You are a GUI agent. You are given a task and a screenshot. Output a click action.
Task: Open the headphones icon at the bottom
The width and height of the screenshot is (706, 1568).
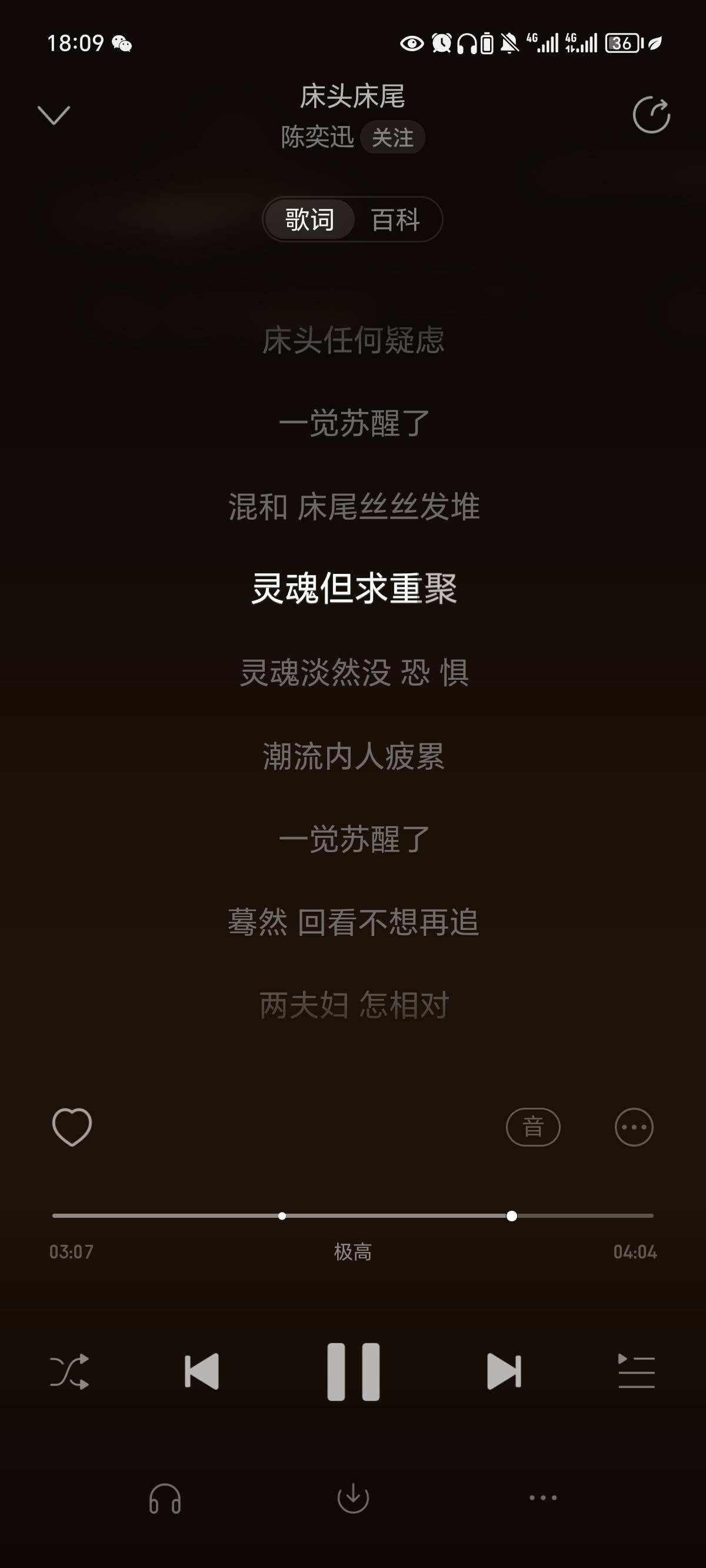(x=165, y=1498)
